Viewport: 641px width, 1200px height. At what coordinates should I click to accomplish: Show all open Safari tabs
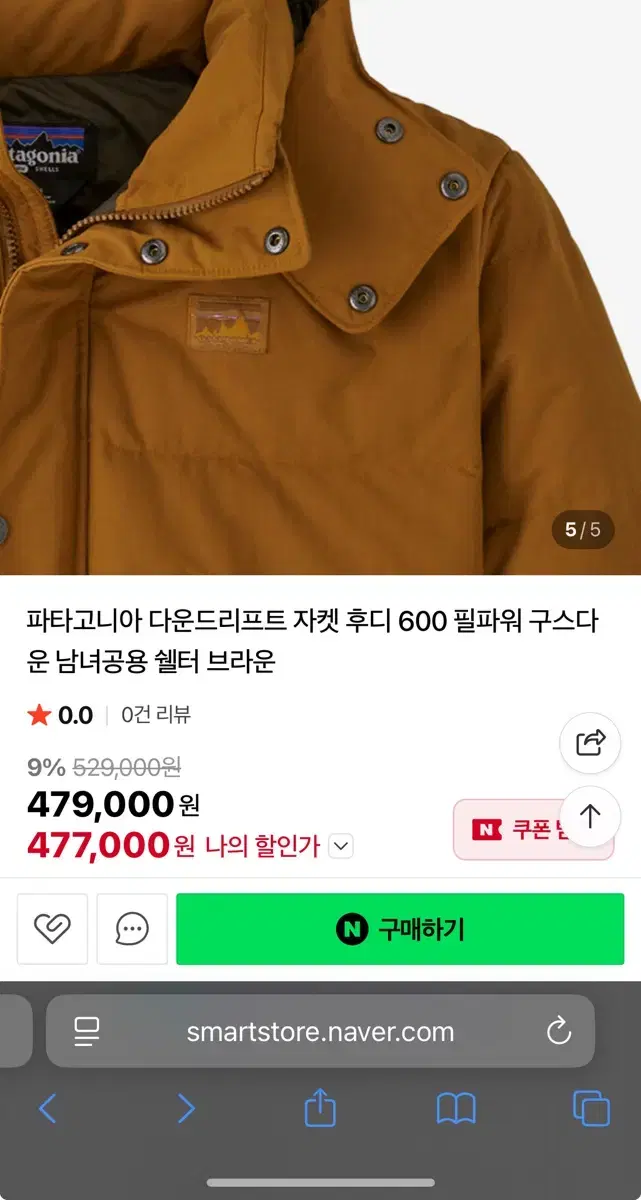click(591, 1108)
